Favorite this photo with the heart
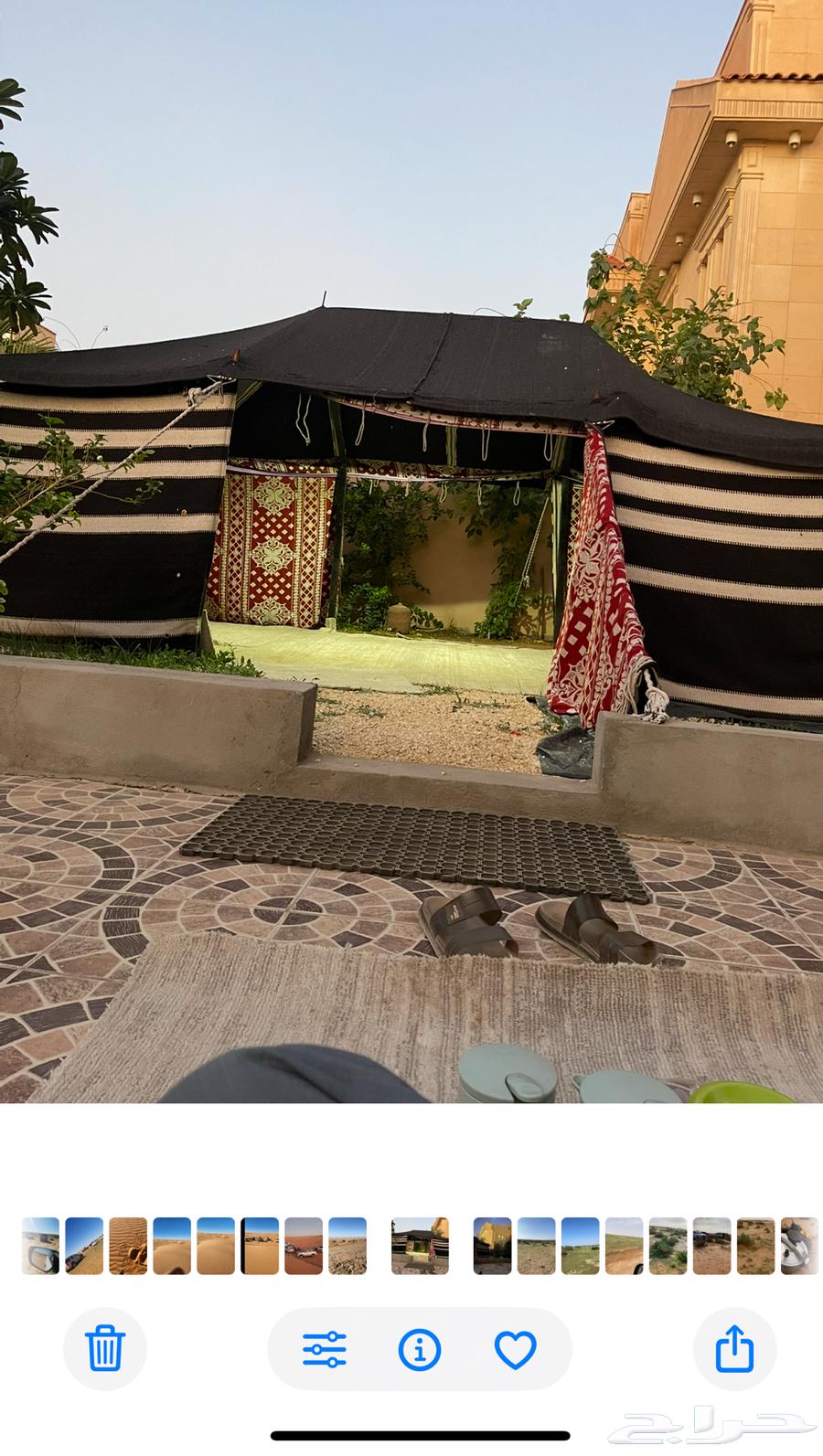 (515, 1349)
